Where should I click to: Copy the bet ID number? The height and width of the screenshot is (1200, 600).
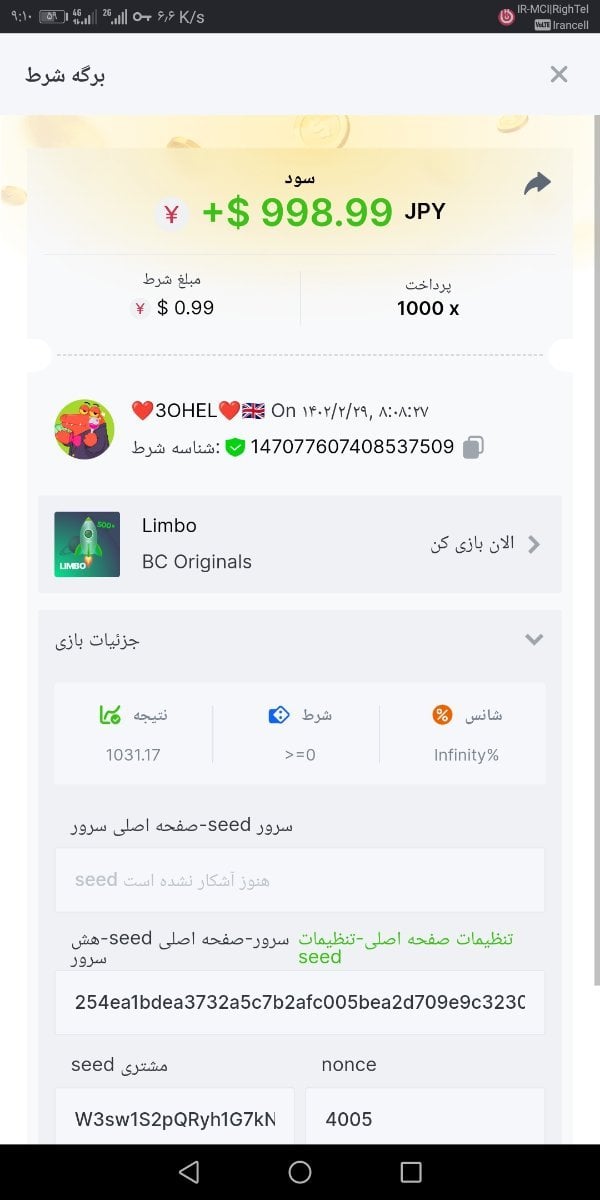[x=474, y=447]
